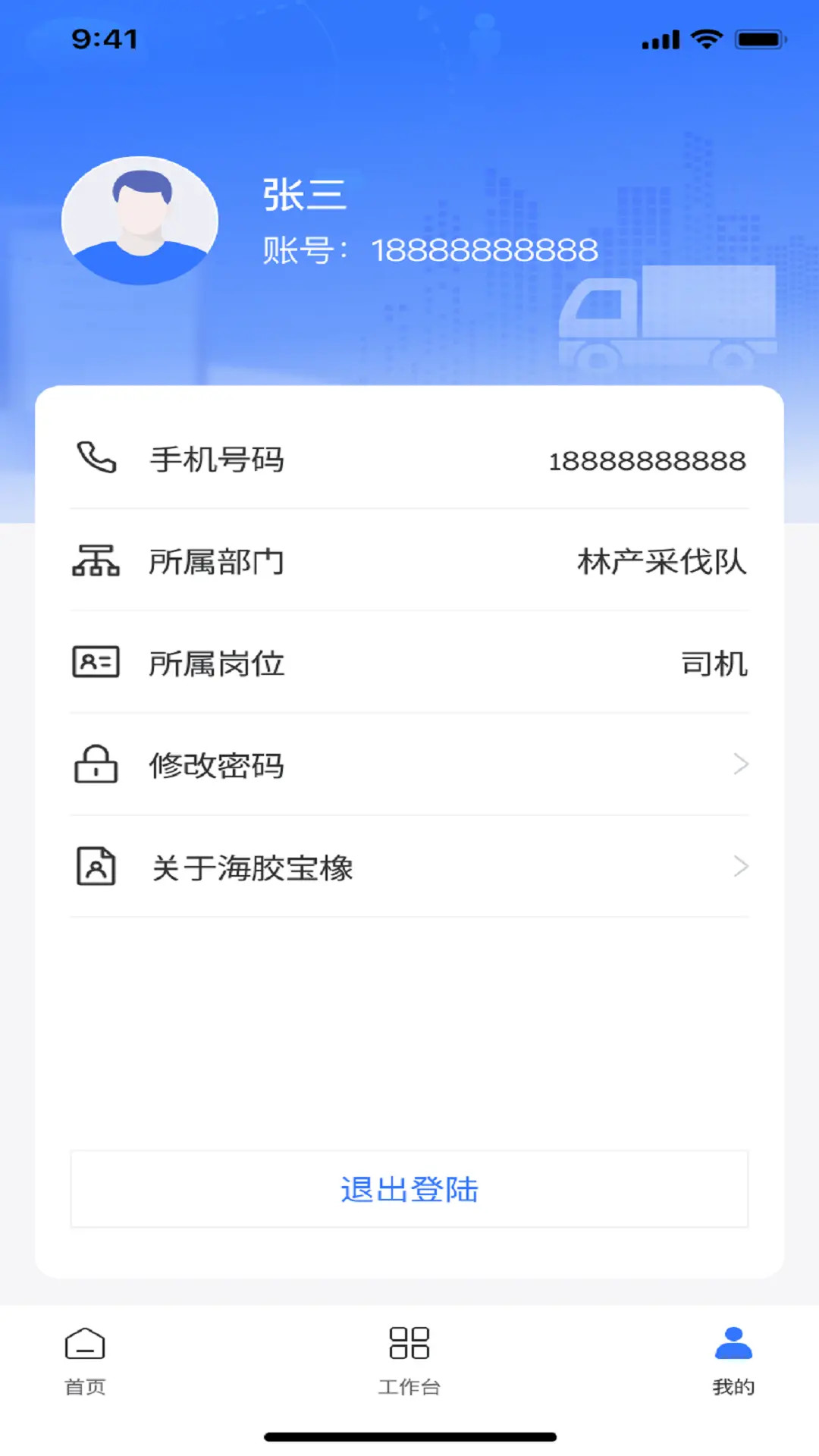
Task: Click the org chart icon beside 所属部门
Action: (95, 561)
